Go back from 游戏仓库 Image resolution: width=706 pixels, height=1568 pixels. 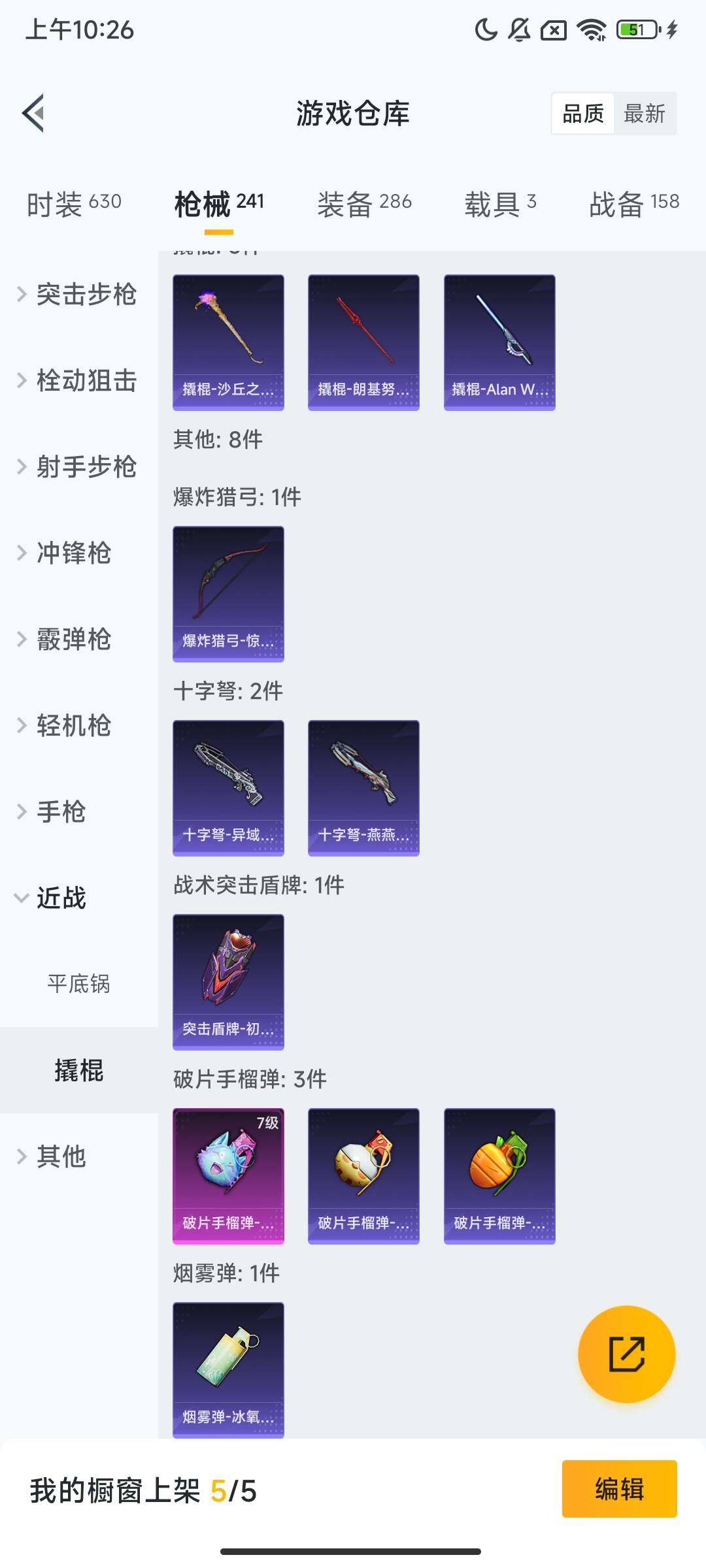34,113
